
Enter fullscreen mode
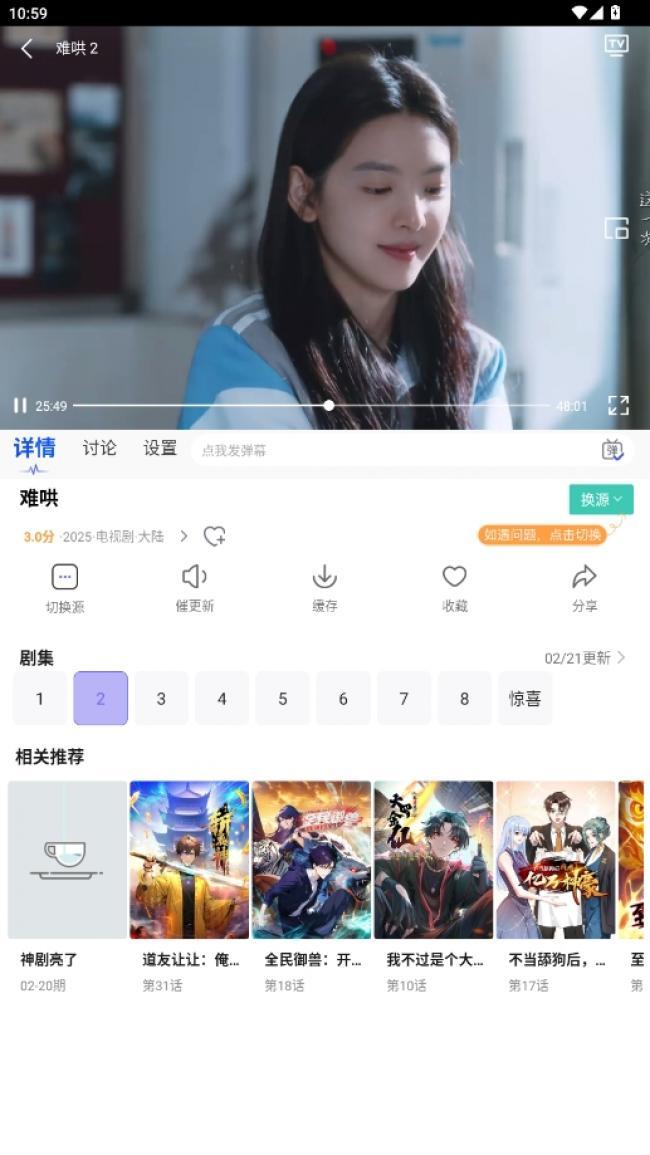coord(618,405)
